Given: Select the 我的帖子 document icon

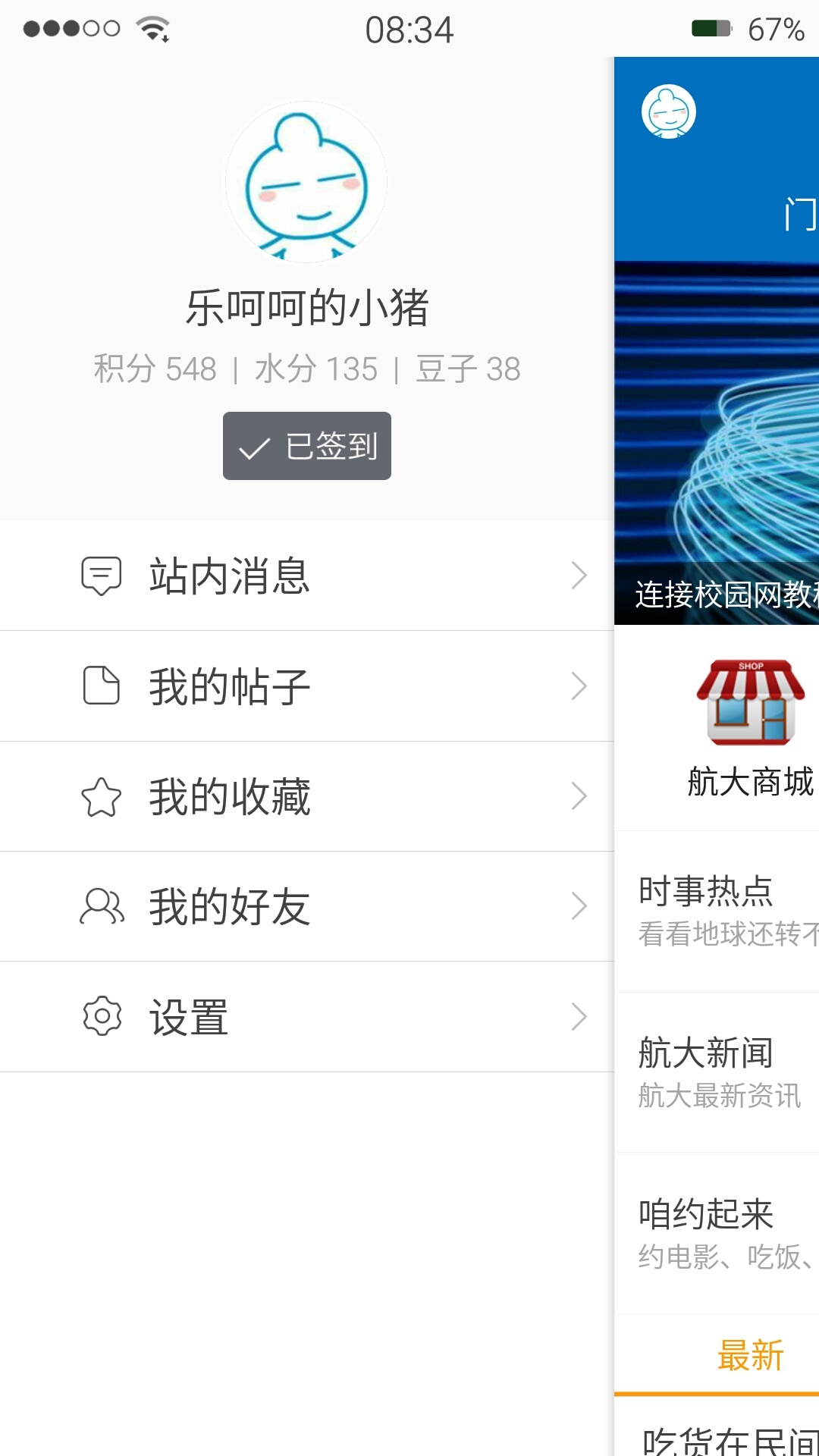Looking at the screenshot, I should coord(102,686).
